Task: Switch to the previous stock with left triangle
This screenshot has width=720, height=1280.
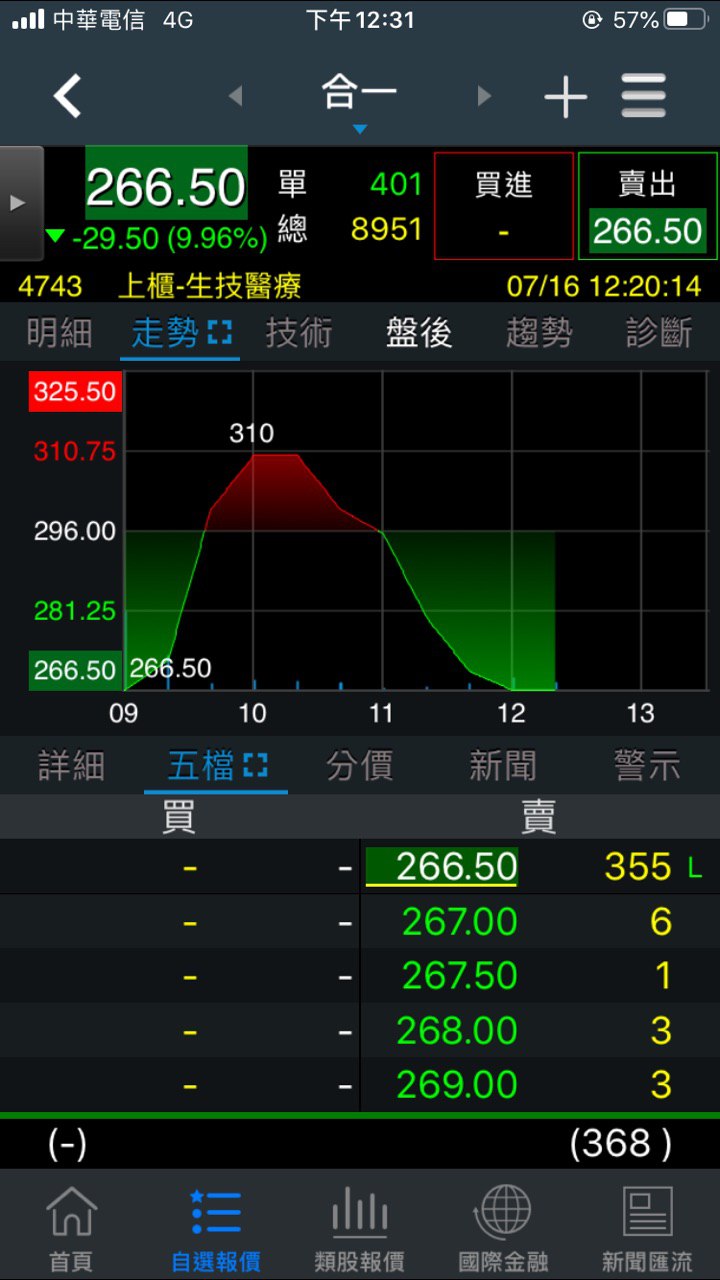Action: pyautogui.click(x=236, y=96)
